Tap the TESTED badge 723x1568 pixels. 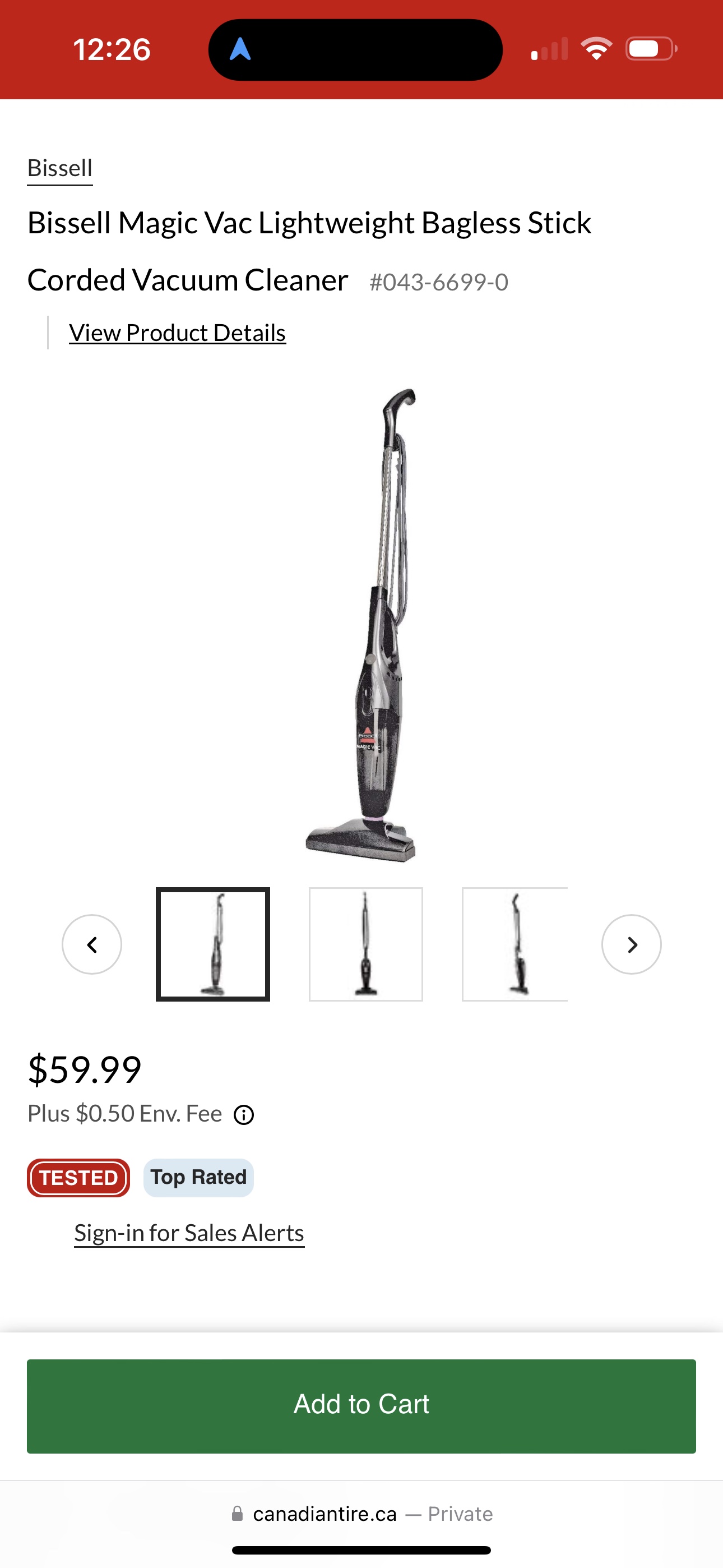click(78, 1177)
